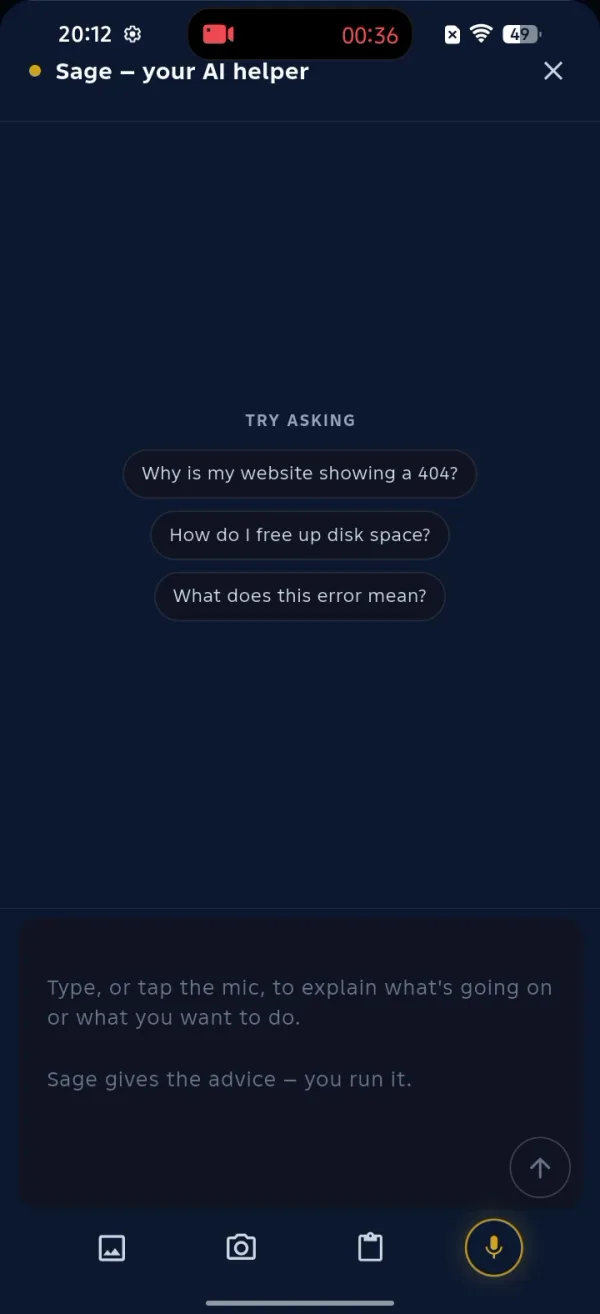The image size is (600, 1314).
Task: Open the camera to take a photo
Action: click(241, 1248)
